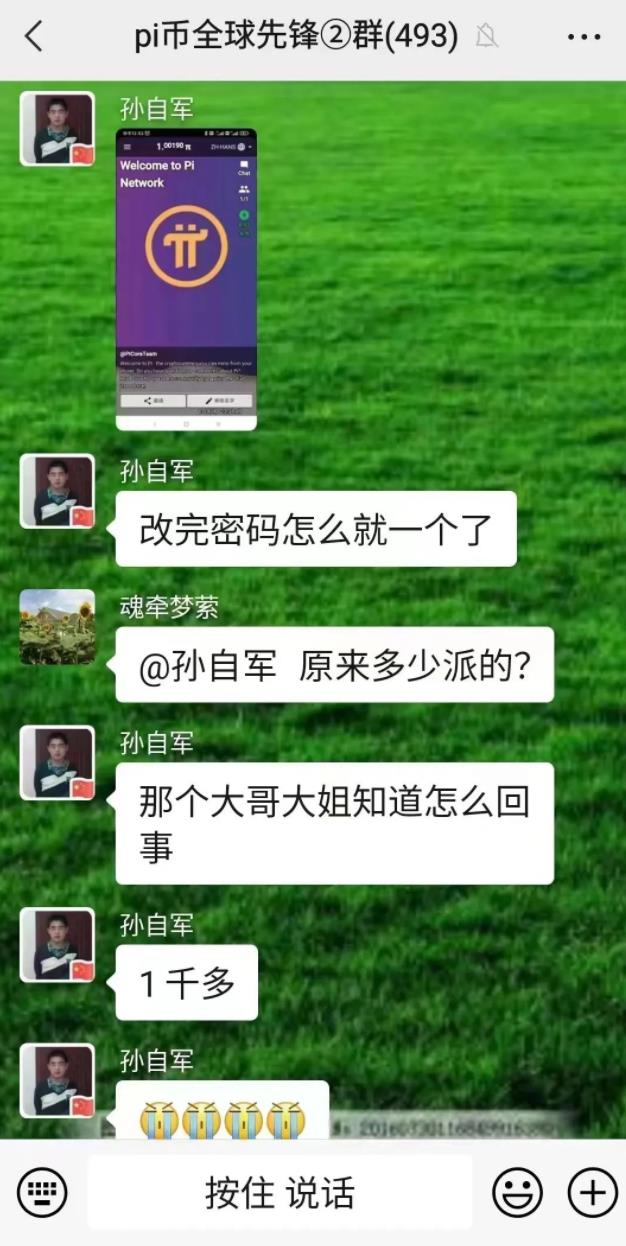Go back from the group chat
Viewport: 626px width, 1246px height.
pos(34,37)
